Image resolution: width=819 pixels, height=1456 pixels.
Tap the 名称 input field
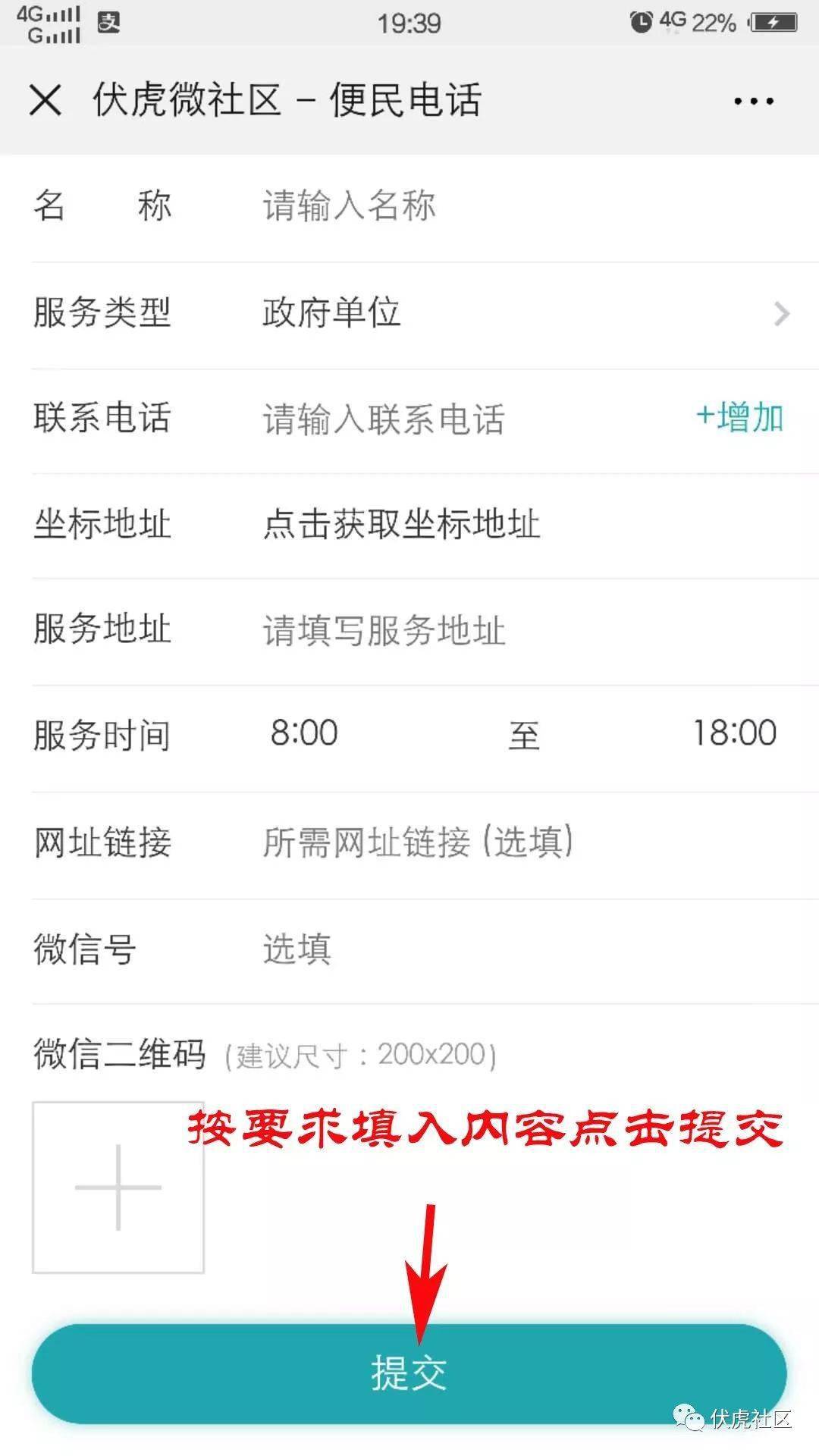(x=455, y=206)
